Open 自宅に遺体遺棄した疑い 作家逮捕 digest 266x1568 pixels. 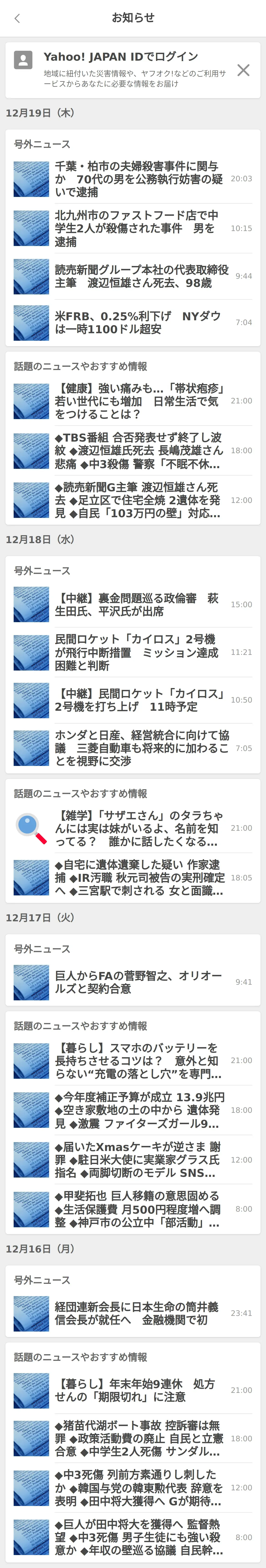(138, 878)
